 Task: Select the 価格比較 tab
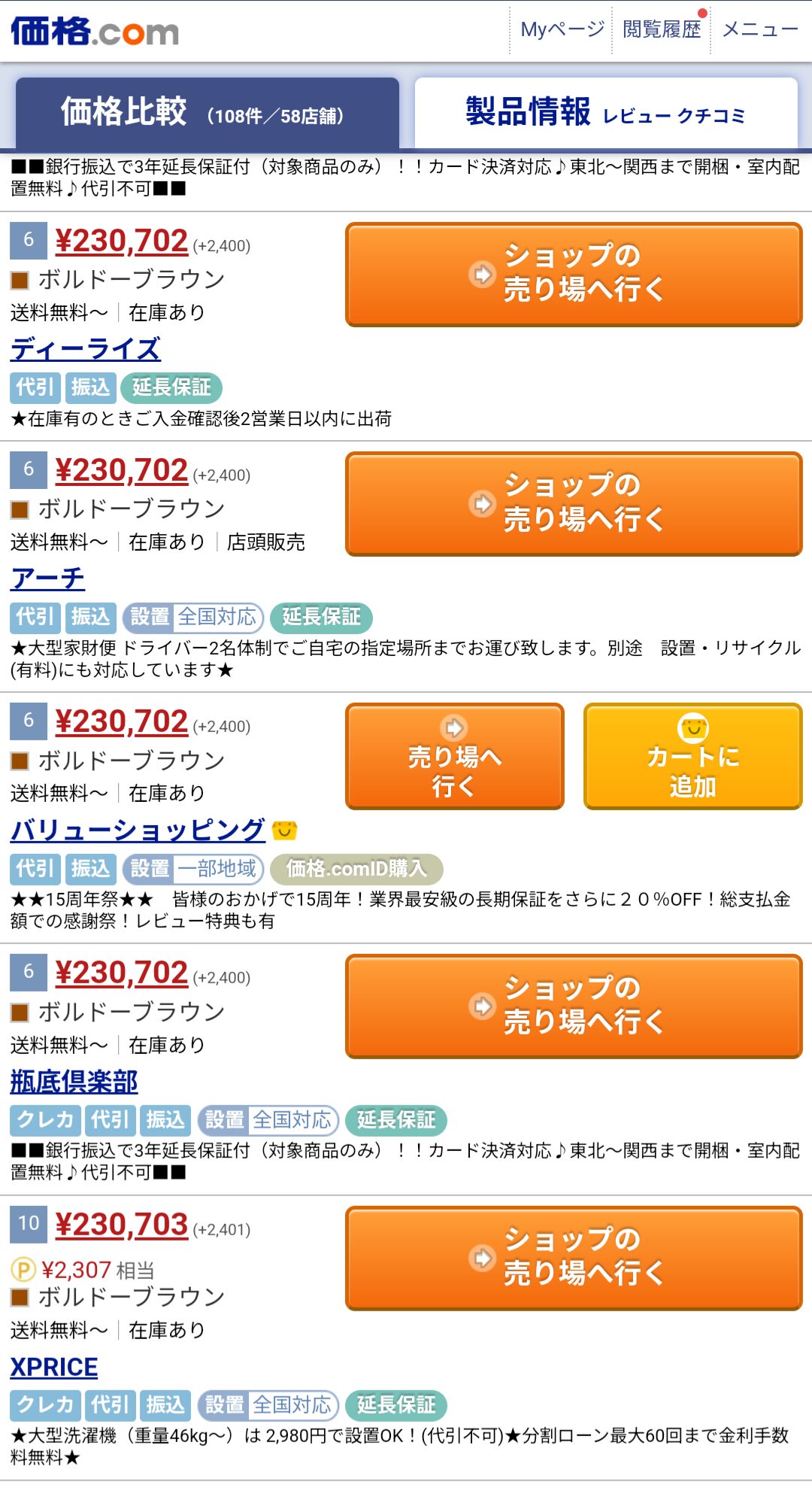(207, 113)
